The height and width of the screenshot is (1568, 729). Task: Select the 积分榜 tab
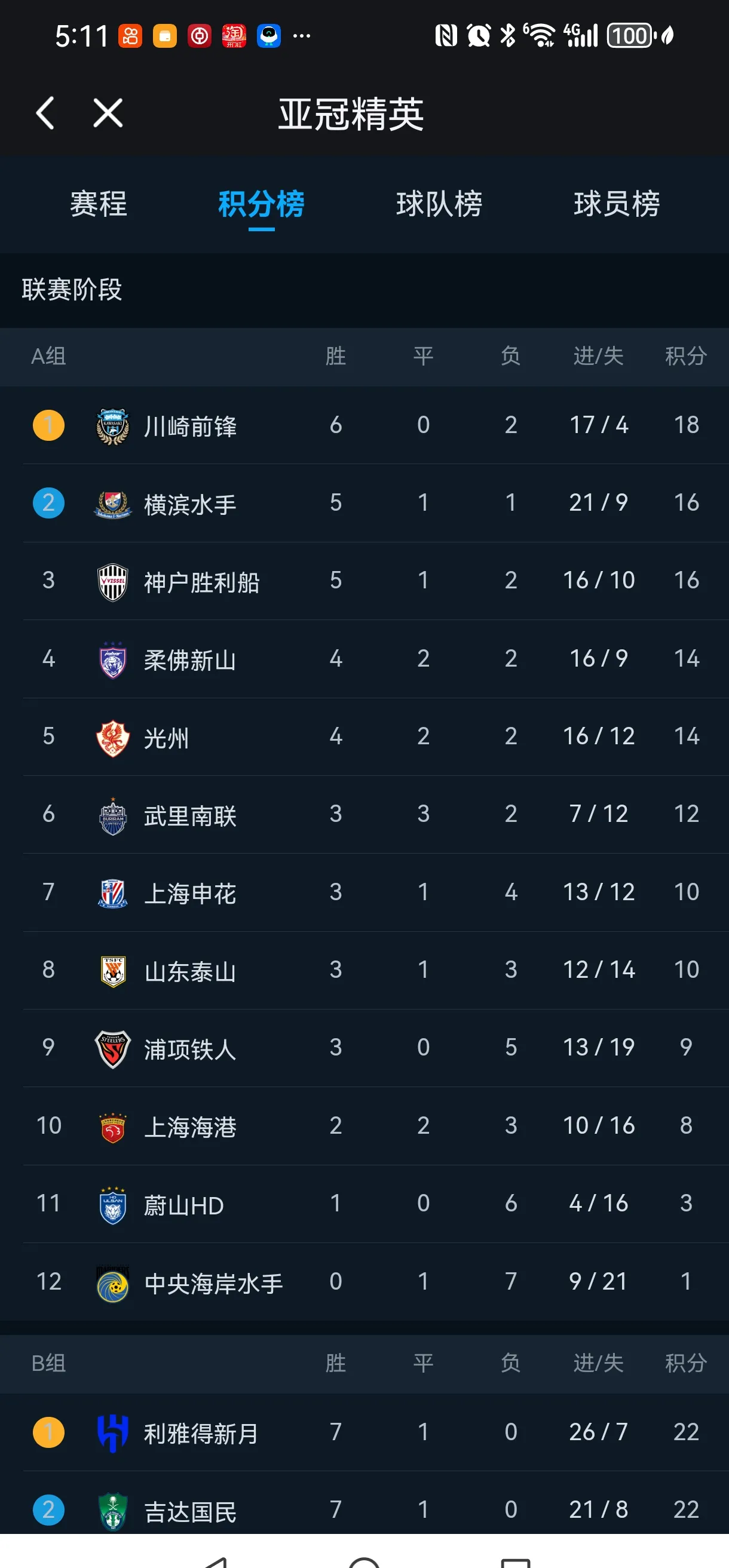(260, 205)
